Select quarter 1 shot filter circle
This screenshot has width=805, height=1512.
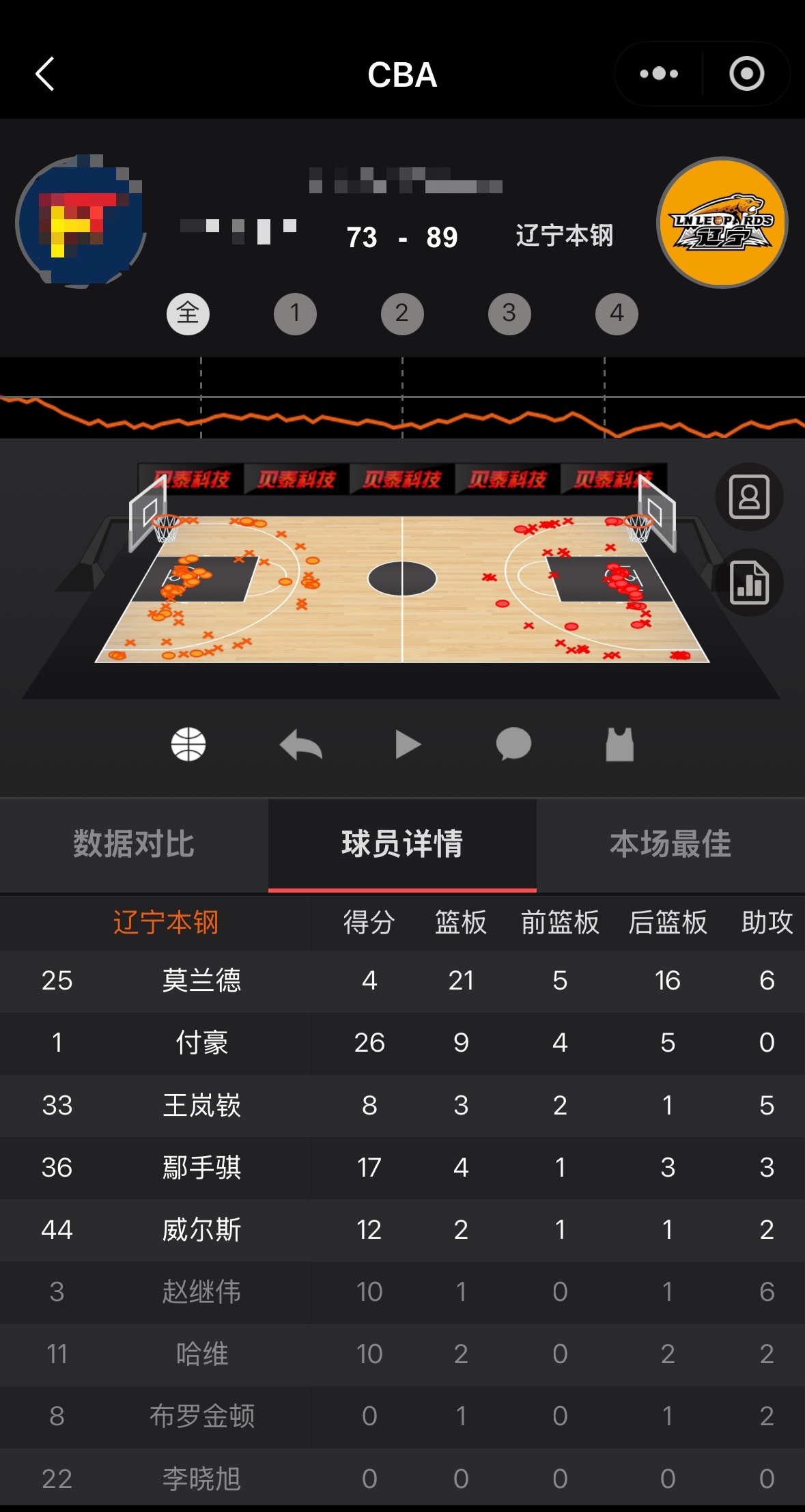point(295,313)
